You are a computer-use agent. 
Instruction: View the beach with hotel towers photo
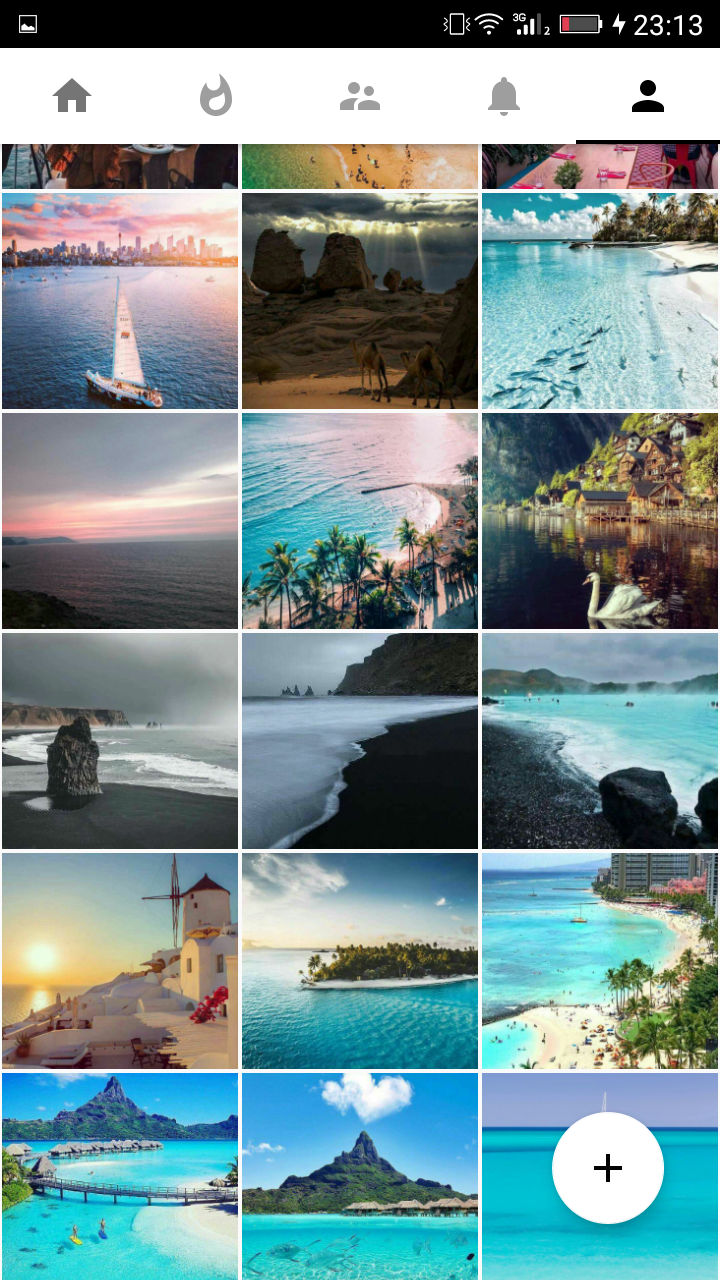[600, 961]
